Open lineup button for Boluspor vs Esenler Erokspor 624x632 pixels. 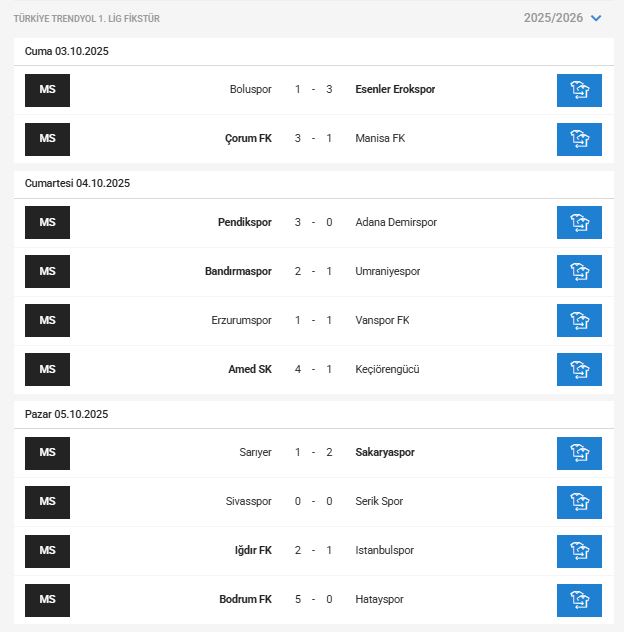coord(579,90)
